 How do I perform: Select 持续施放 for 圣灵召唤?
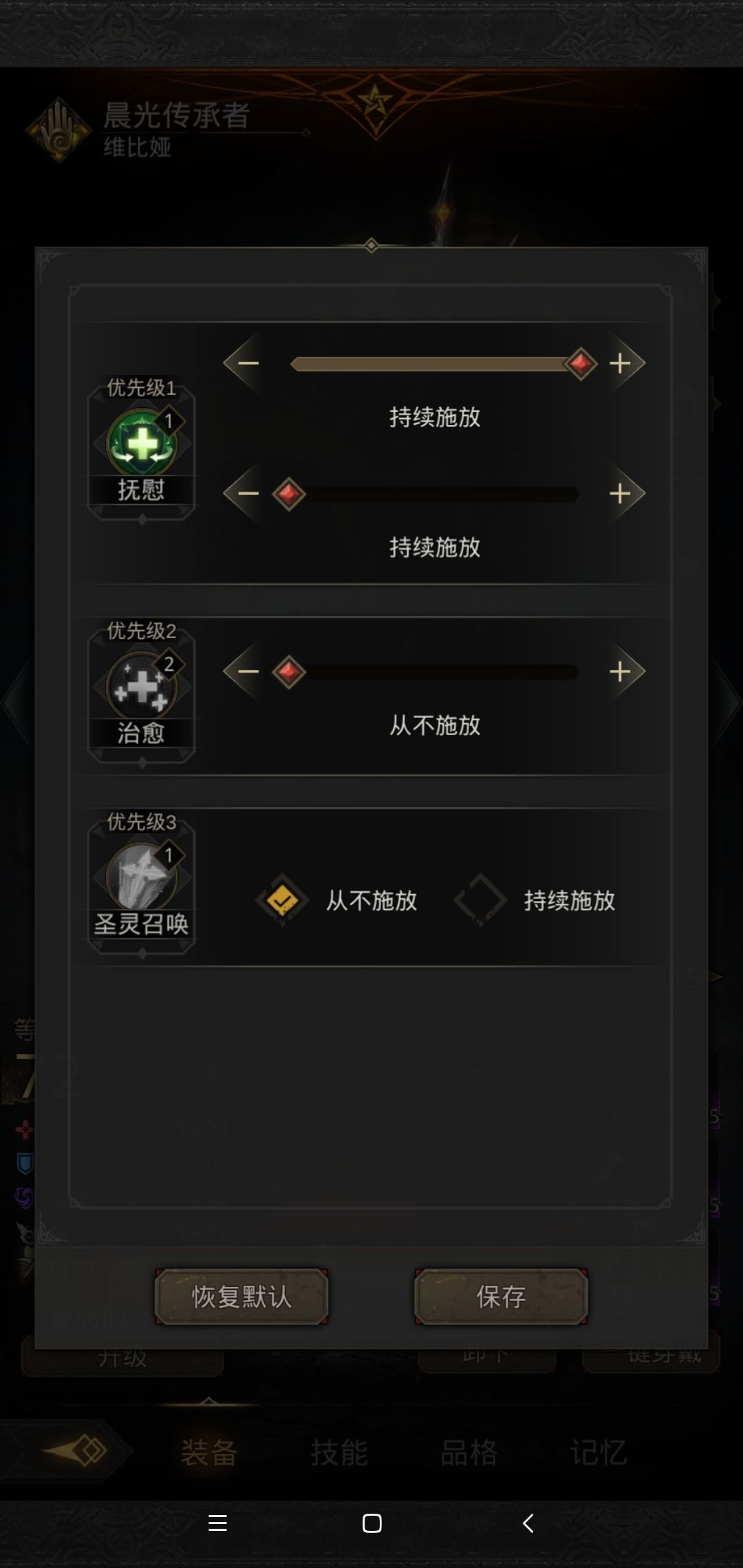point(481,900)
